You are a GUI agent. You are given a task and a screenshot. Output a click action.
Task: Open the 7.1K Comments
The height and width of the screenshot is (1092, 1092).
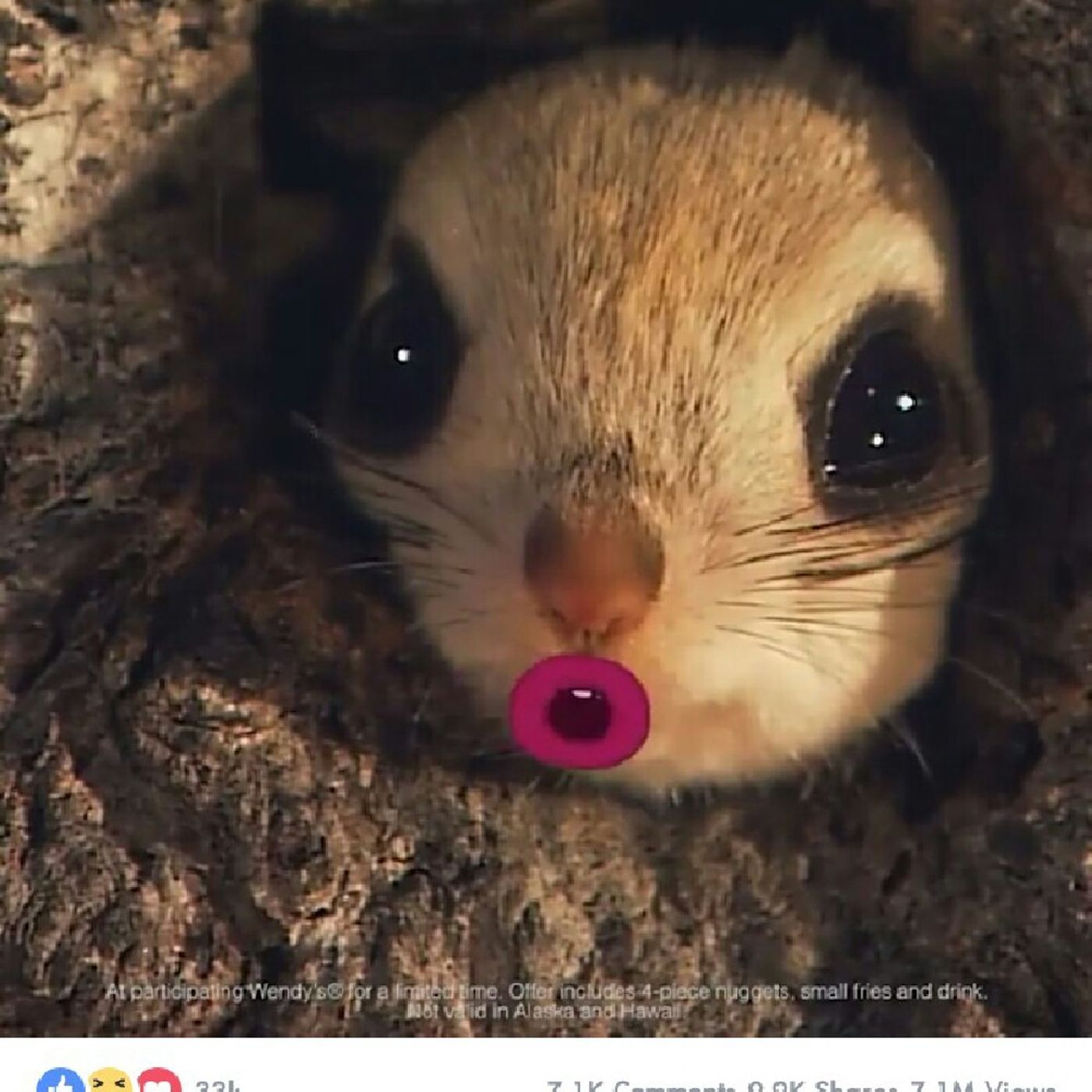[x=640, y=1086]
